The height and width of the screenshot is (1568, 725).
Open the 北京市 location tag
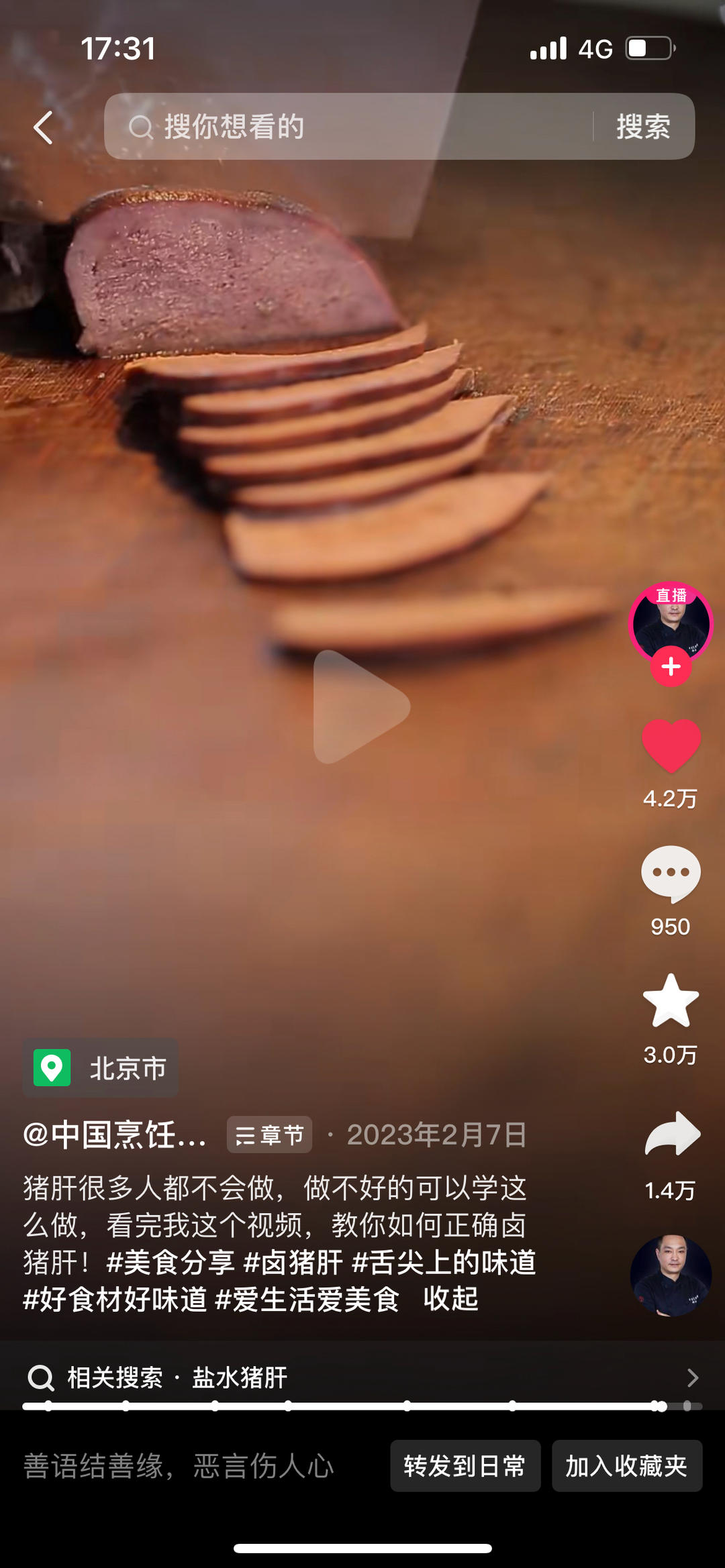101,1067
